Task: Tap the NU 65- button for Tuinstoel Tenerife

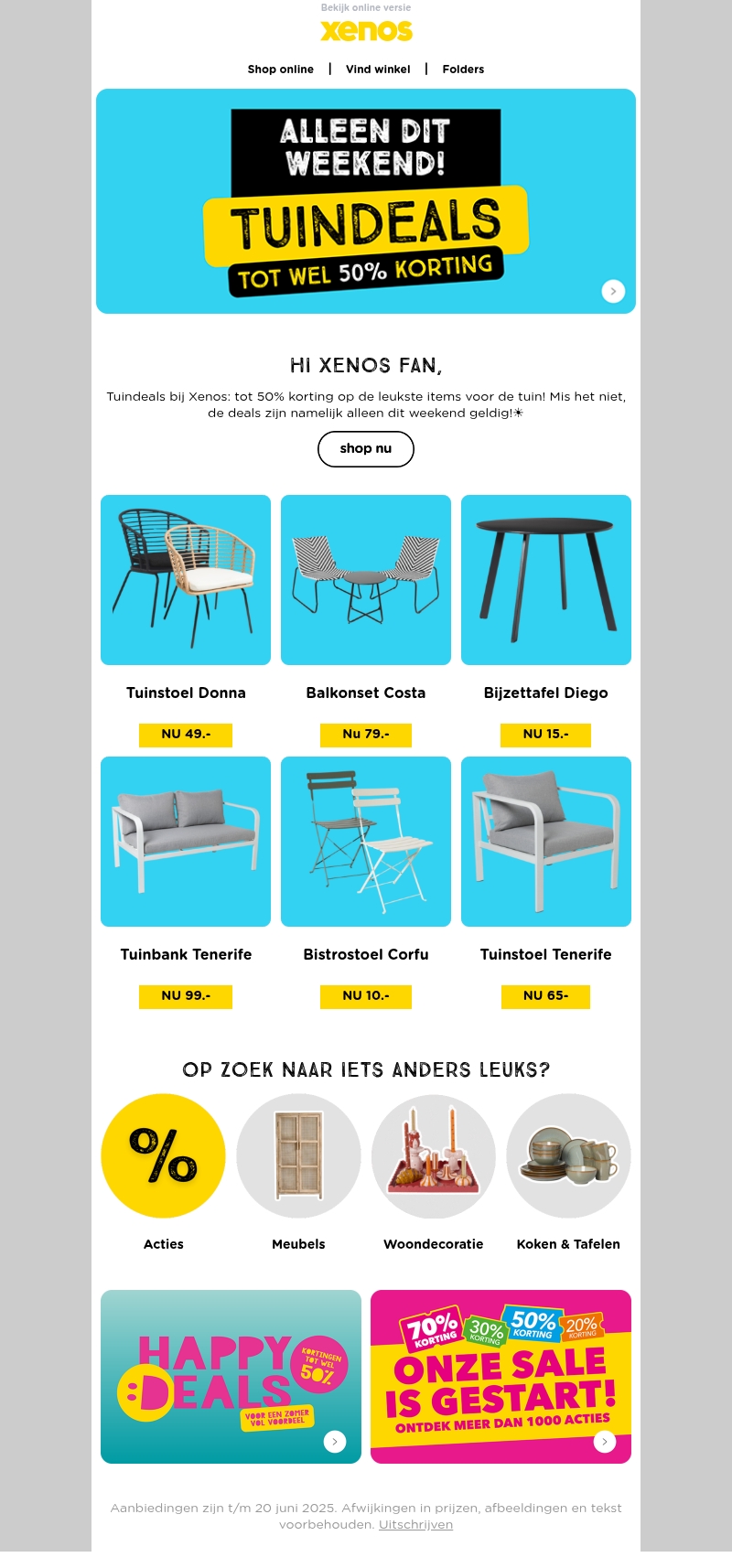Action: coord(545,996)
